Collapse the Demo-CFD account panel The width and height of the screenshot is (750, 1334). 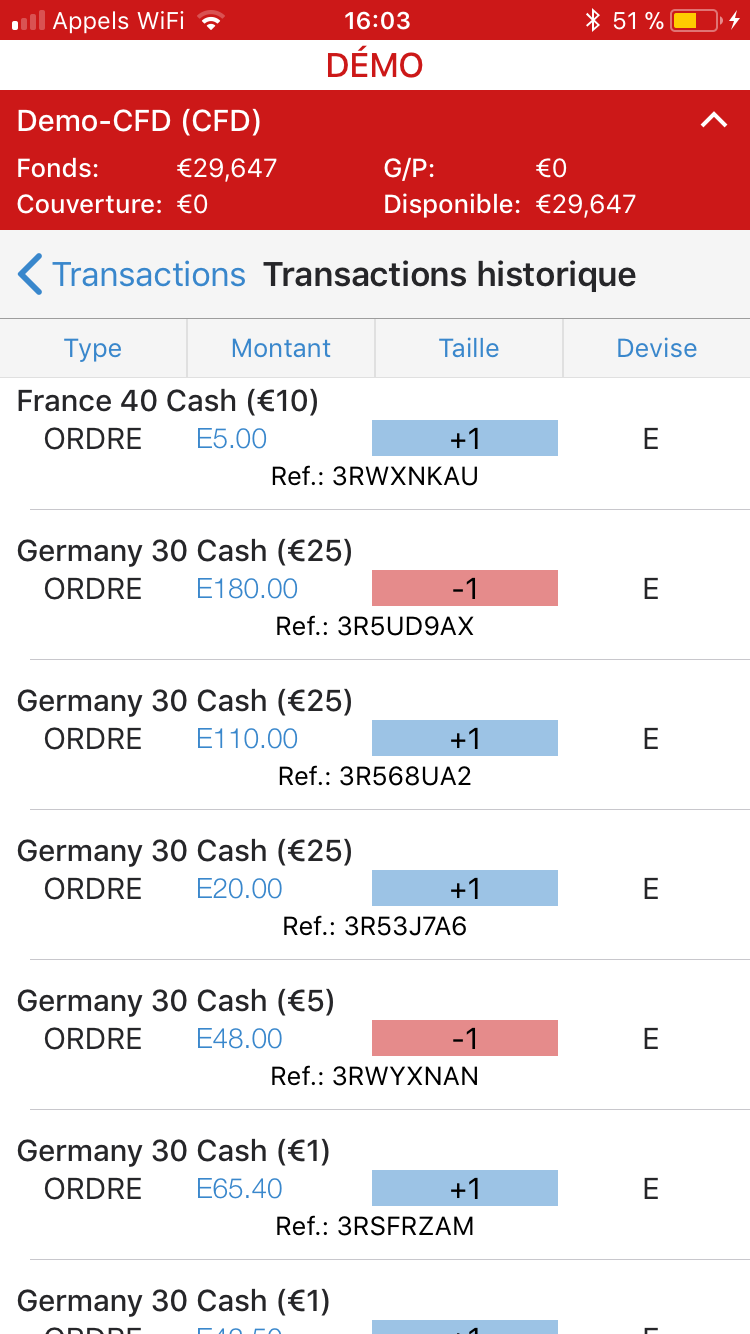[x=713, y=121]
